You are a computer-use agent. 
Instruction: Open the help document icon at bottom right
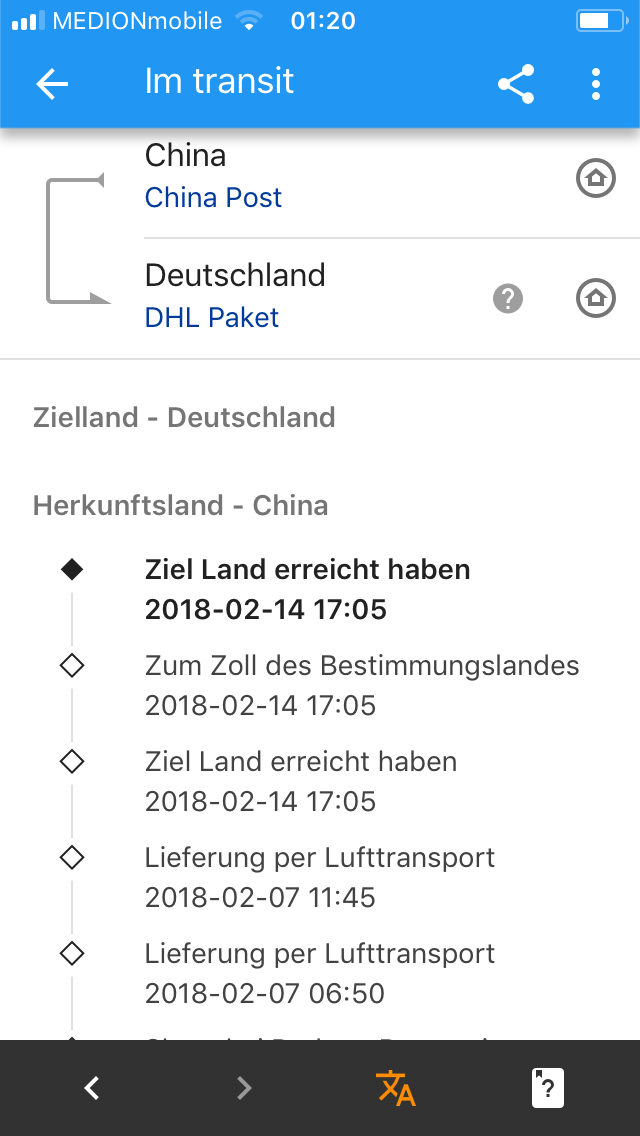point(548,1088)
